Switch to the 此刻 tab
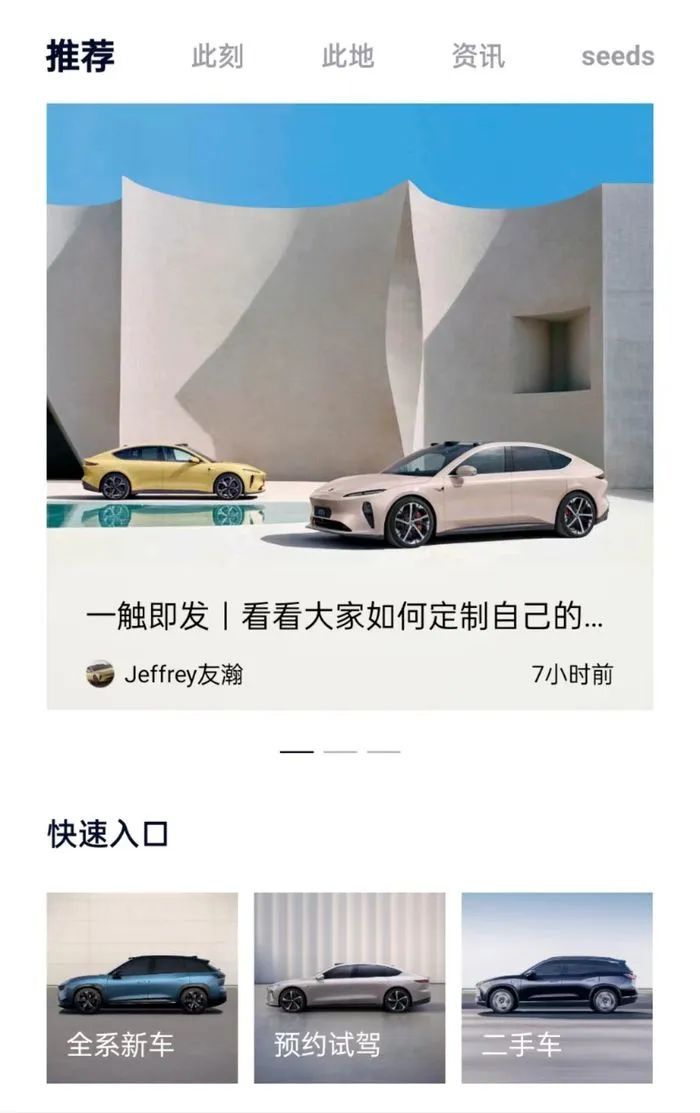 (x=218, y=56)
